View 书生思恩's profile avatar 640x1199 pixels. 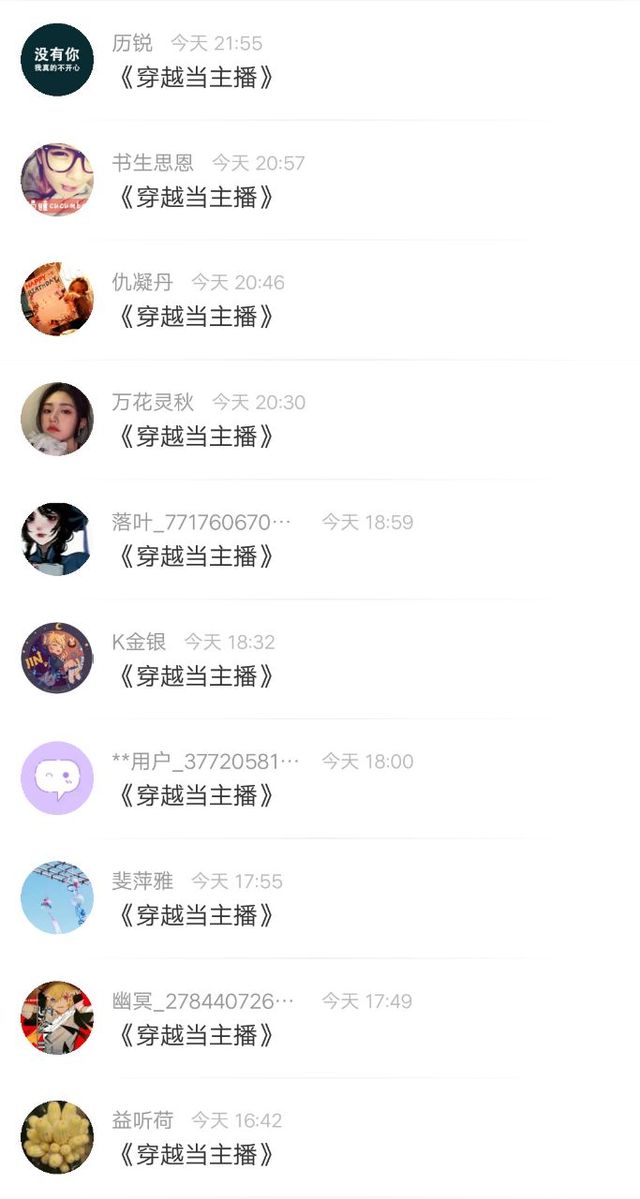click(57, 179)
